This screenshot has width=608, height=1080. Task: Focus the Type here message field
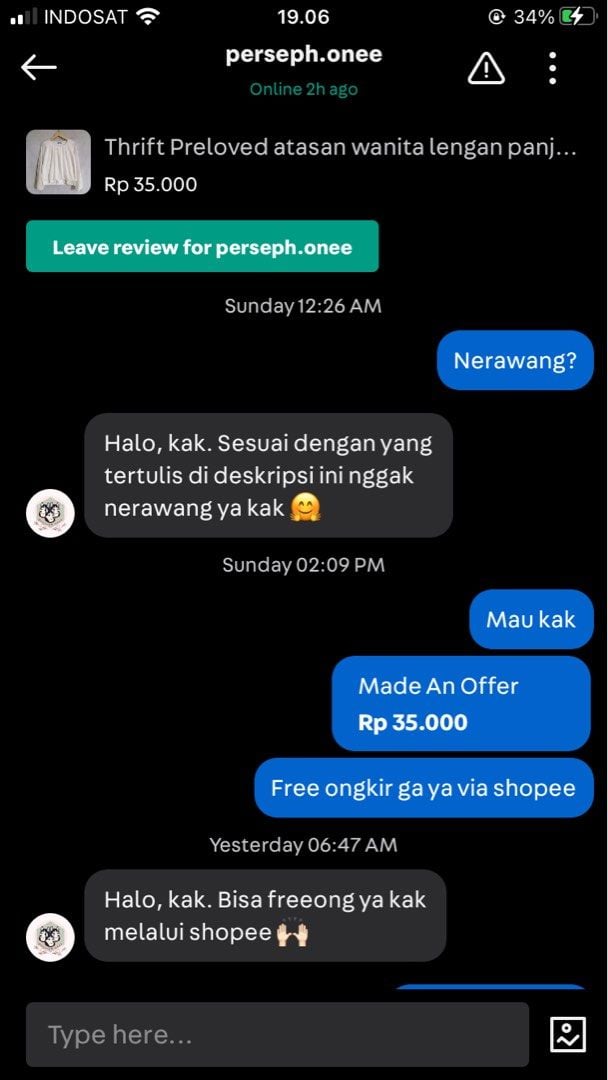pyautogui.click(x=277, y=1034)
